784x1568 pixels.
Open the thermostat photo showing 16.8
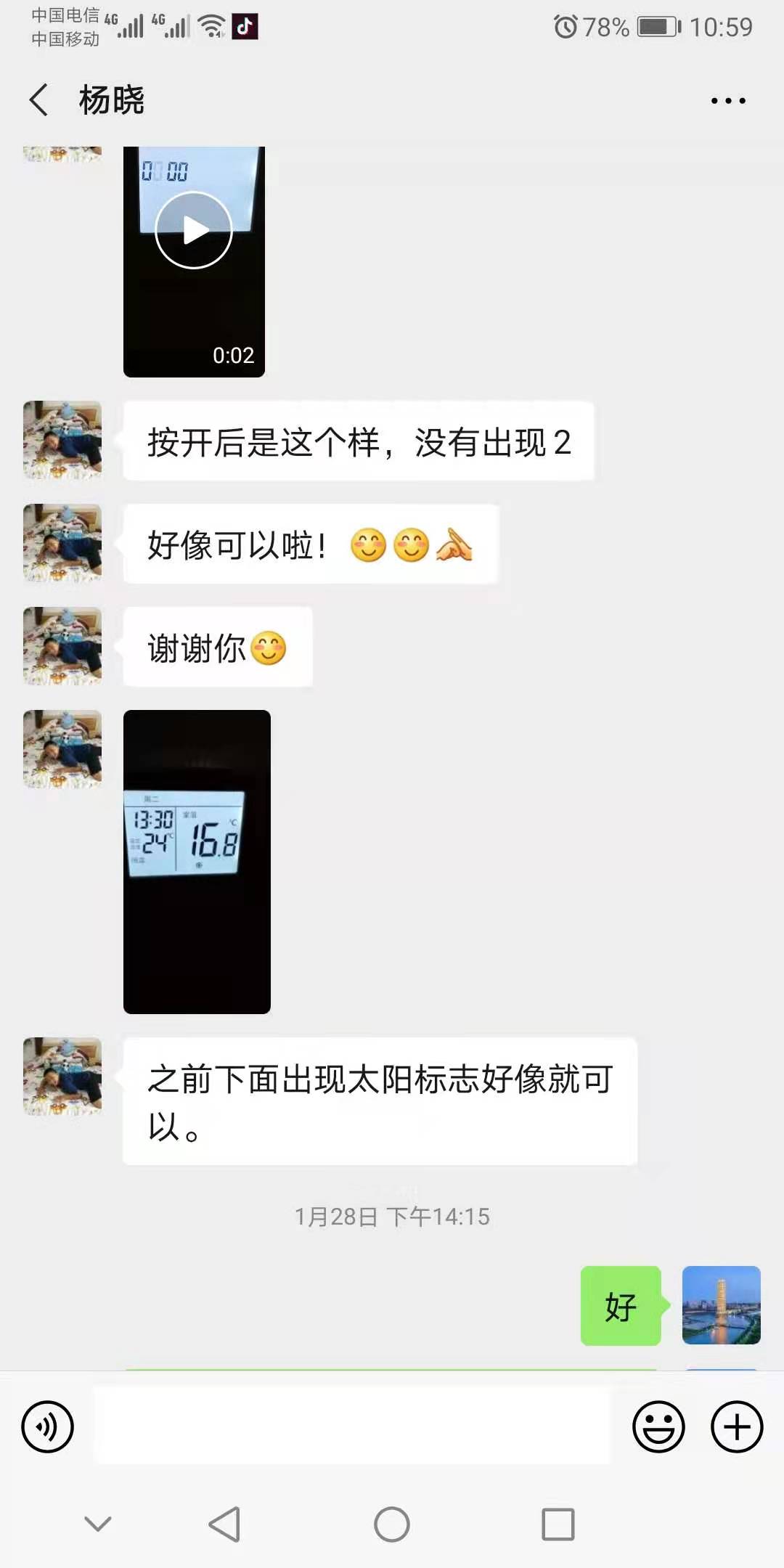(x=197, y=862)
